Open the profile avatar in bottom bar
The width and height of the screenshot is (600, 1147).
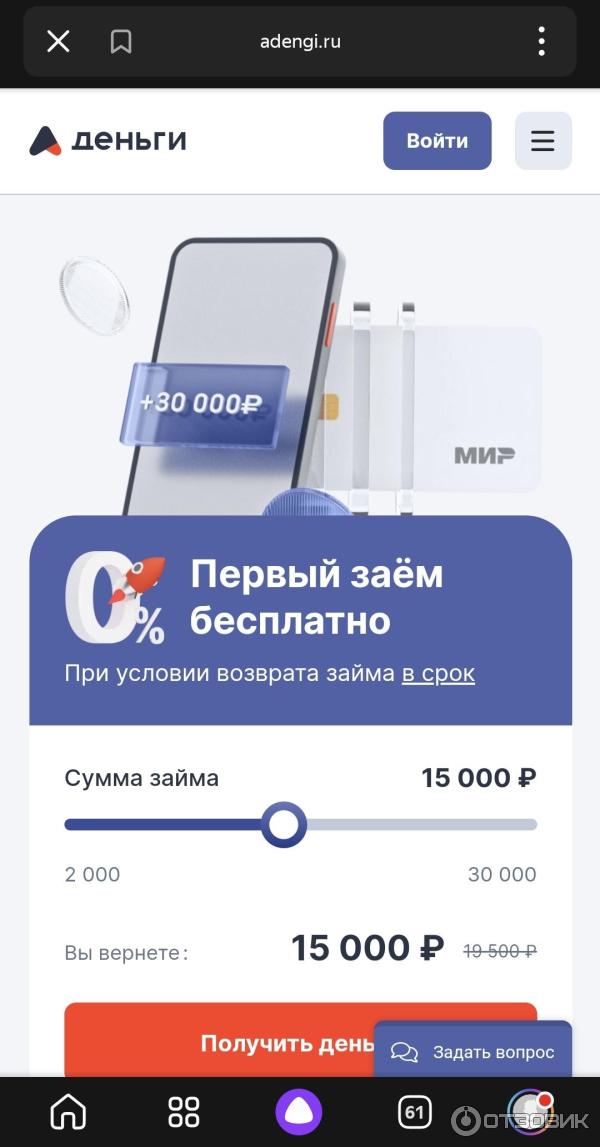pos(530,1111)
